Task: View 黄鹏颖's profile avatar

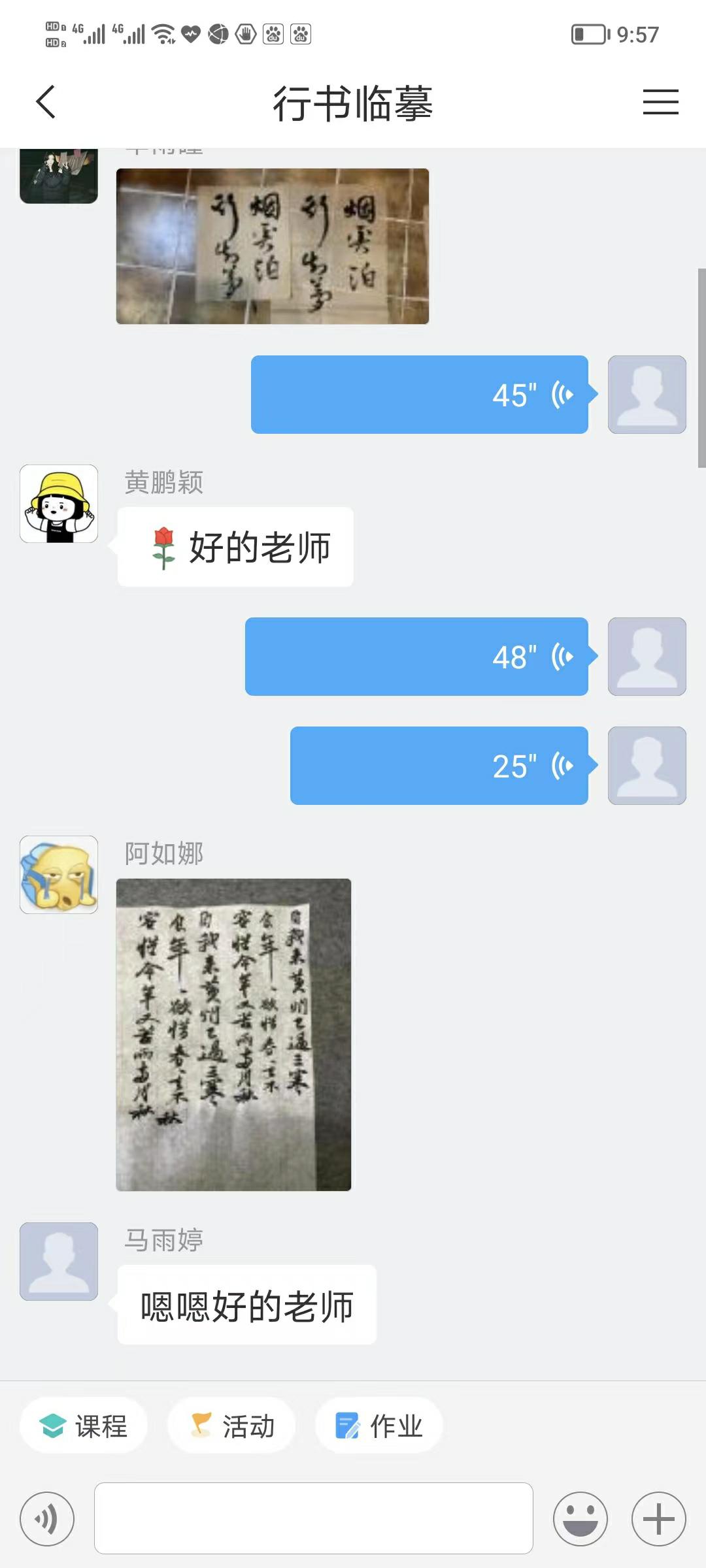Action: (x=59, y=504)
